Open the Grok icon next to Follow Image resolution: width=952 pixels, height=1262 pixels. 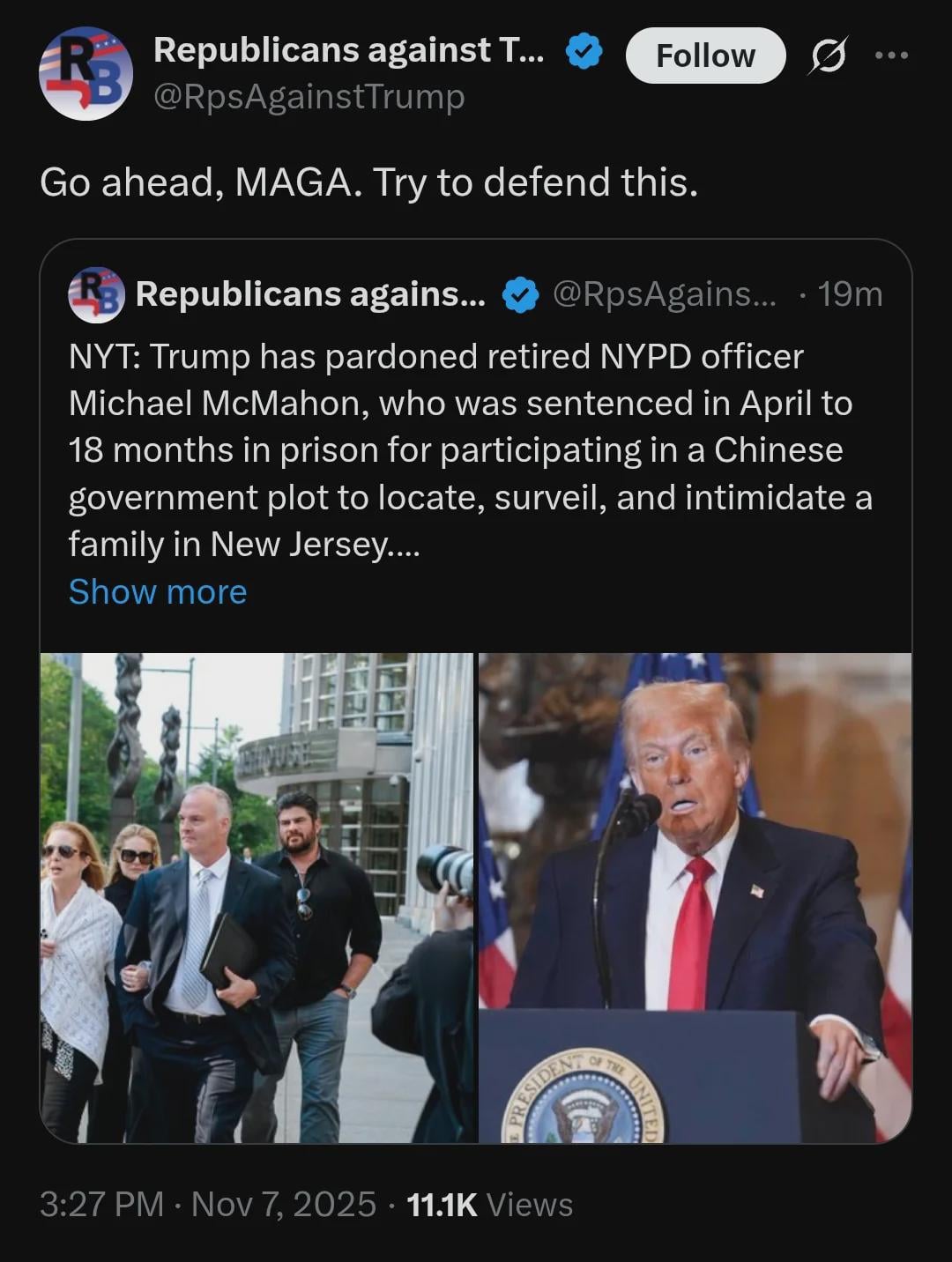tap(828, 56)
